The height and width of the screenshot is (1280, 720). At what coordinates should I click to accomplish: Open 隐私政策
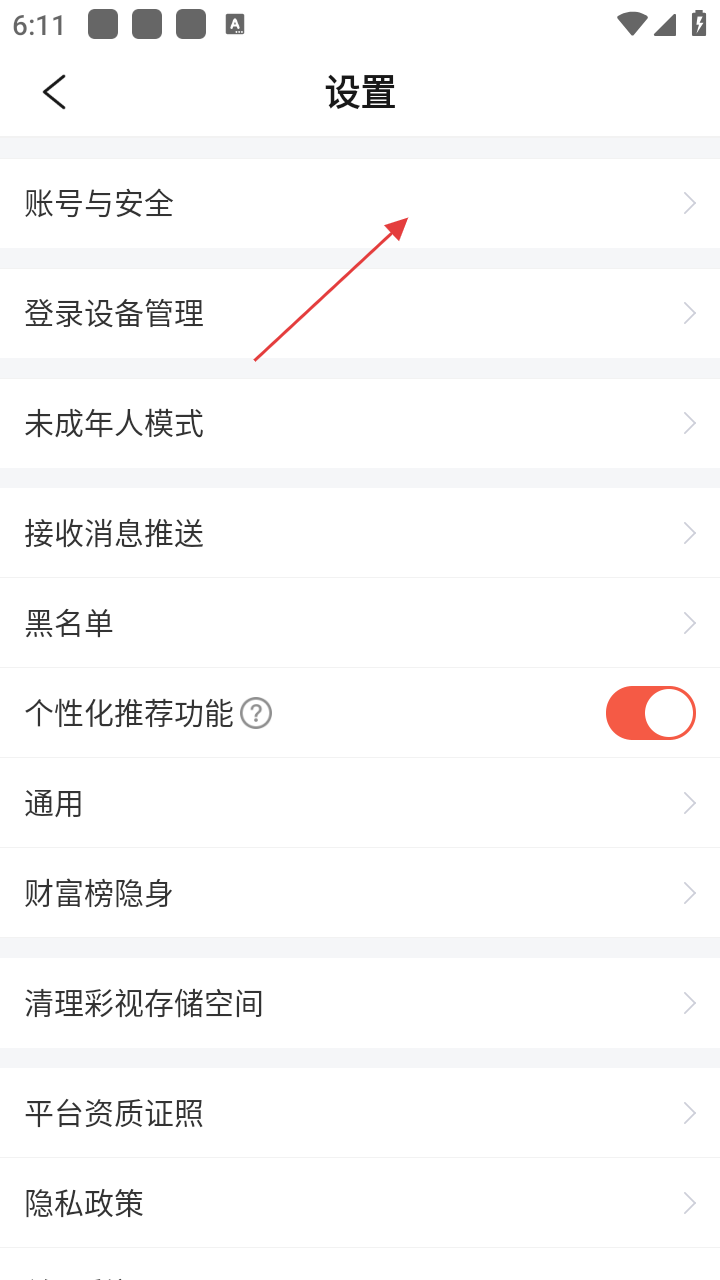(x=360, y=1204)
